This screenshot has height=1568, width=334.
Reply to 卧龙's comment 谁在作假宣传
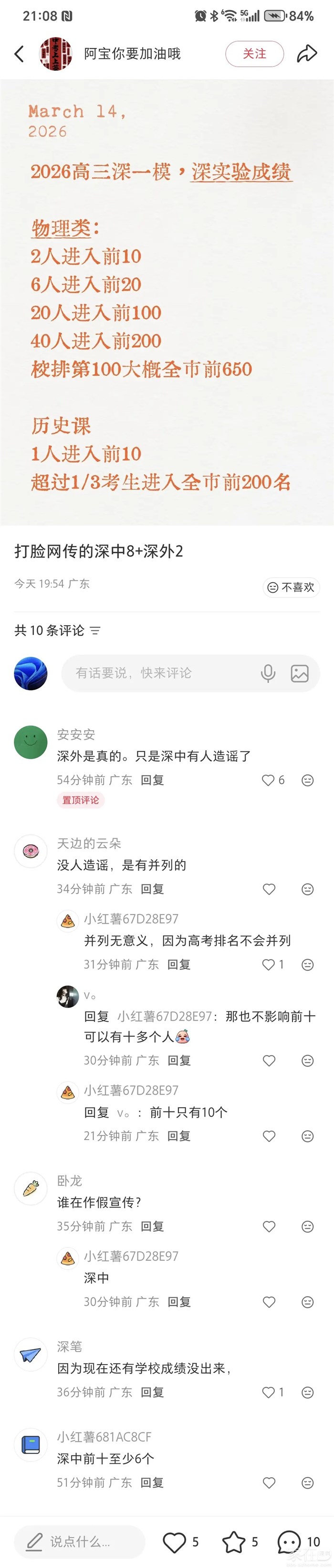(x=152, y=1226)
